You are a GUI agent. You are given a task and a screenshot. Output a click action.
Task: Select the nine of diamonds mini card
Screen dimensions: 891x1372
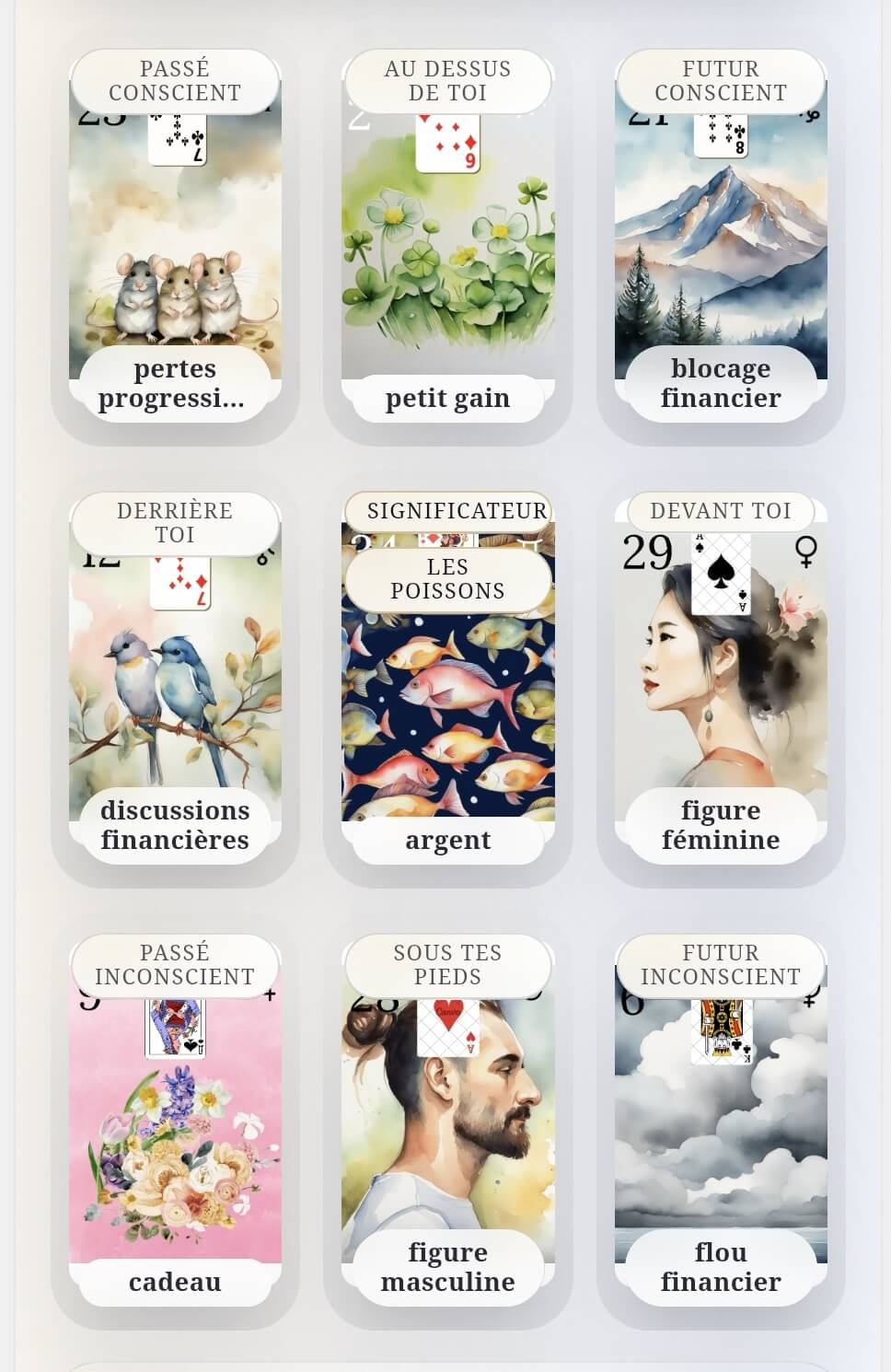click(x=448, y=138)
